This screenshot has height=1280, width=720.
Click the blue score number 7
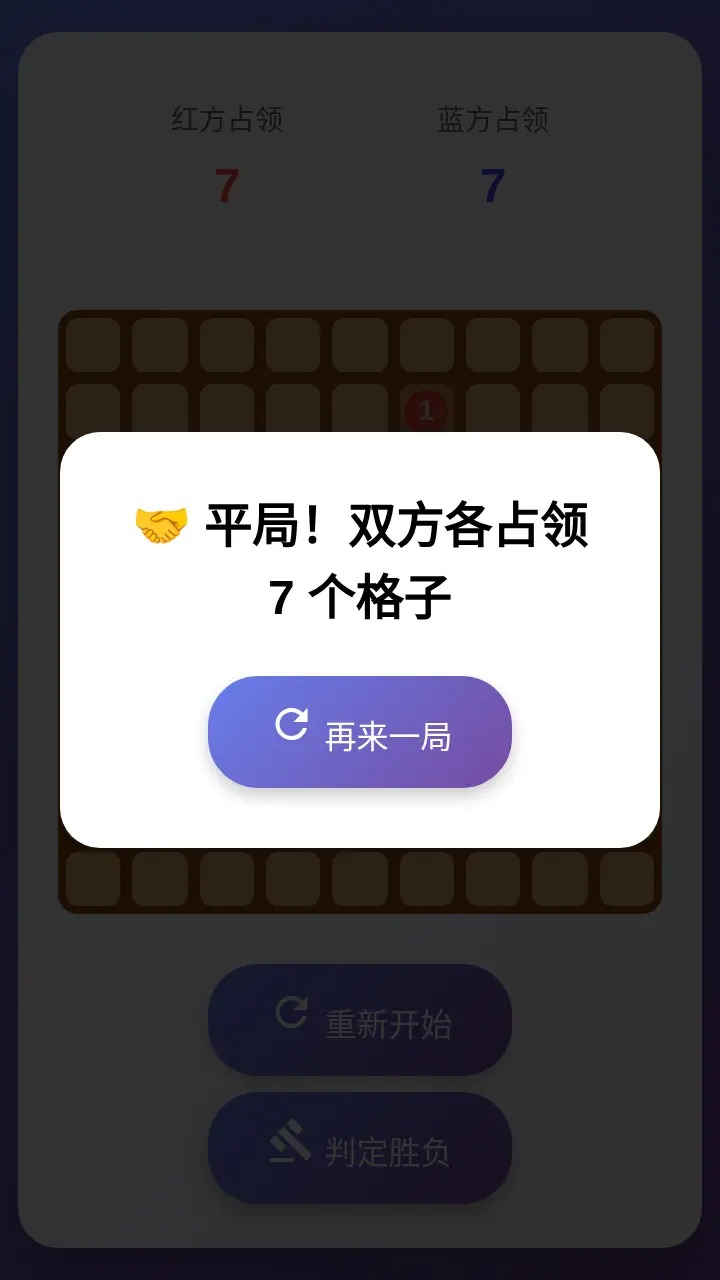coord(493,186)
